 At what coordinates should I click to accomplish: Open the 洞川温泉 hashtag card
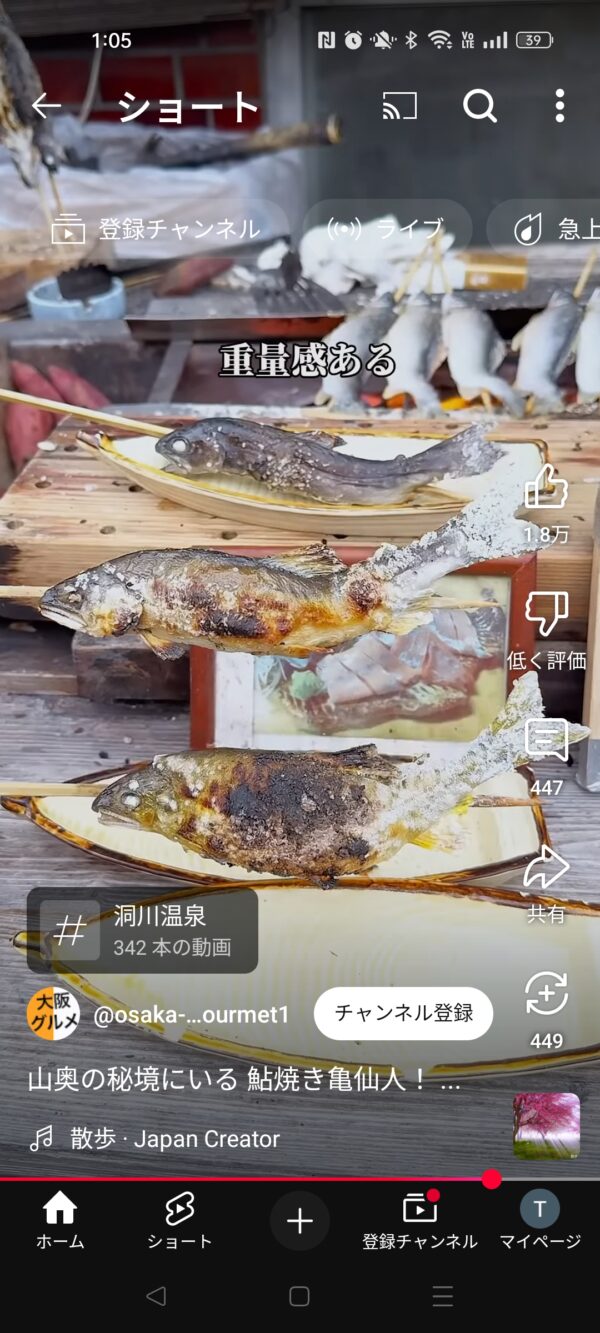click(142, 930)
